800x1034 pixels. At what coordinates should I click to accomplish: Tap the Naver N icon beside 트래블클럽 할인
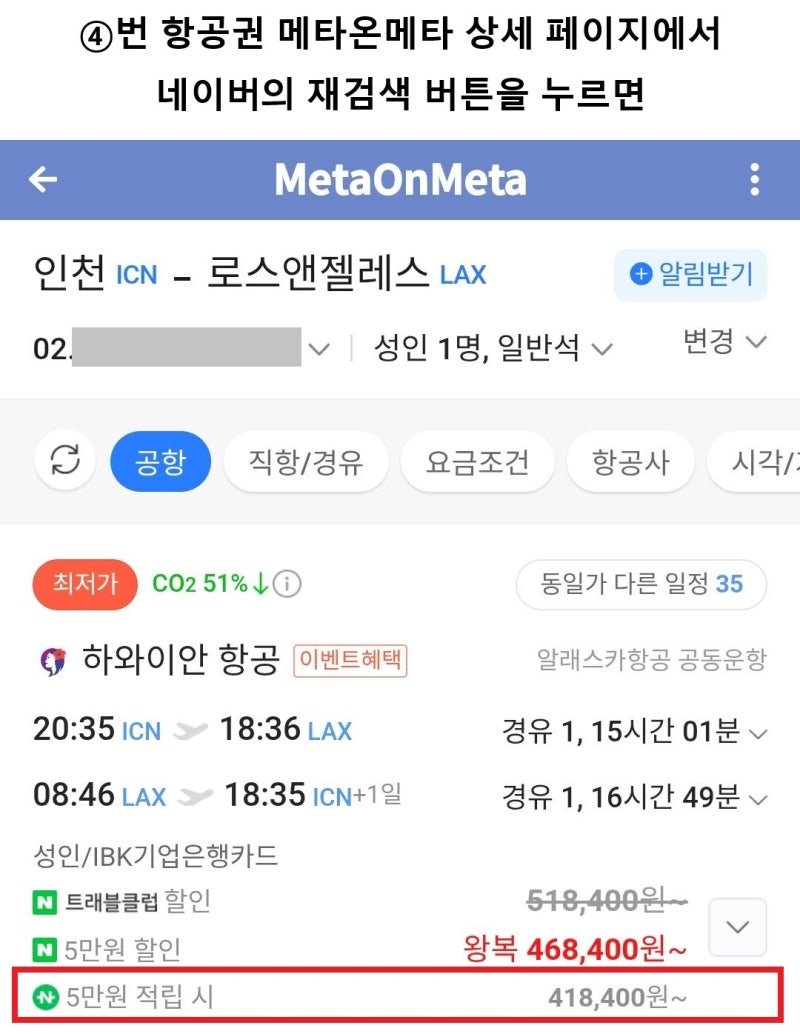click(x=44, y=901)
